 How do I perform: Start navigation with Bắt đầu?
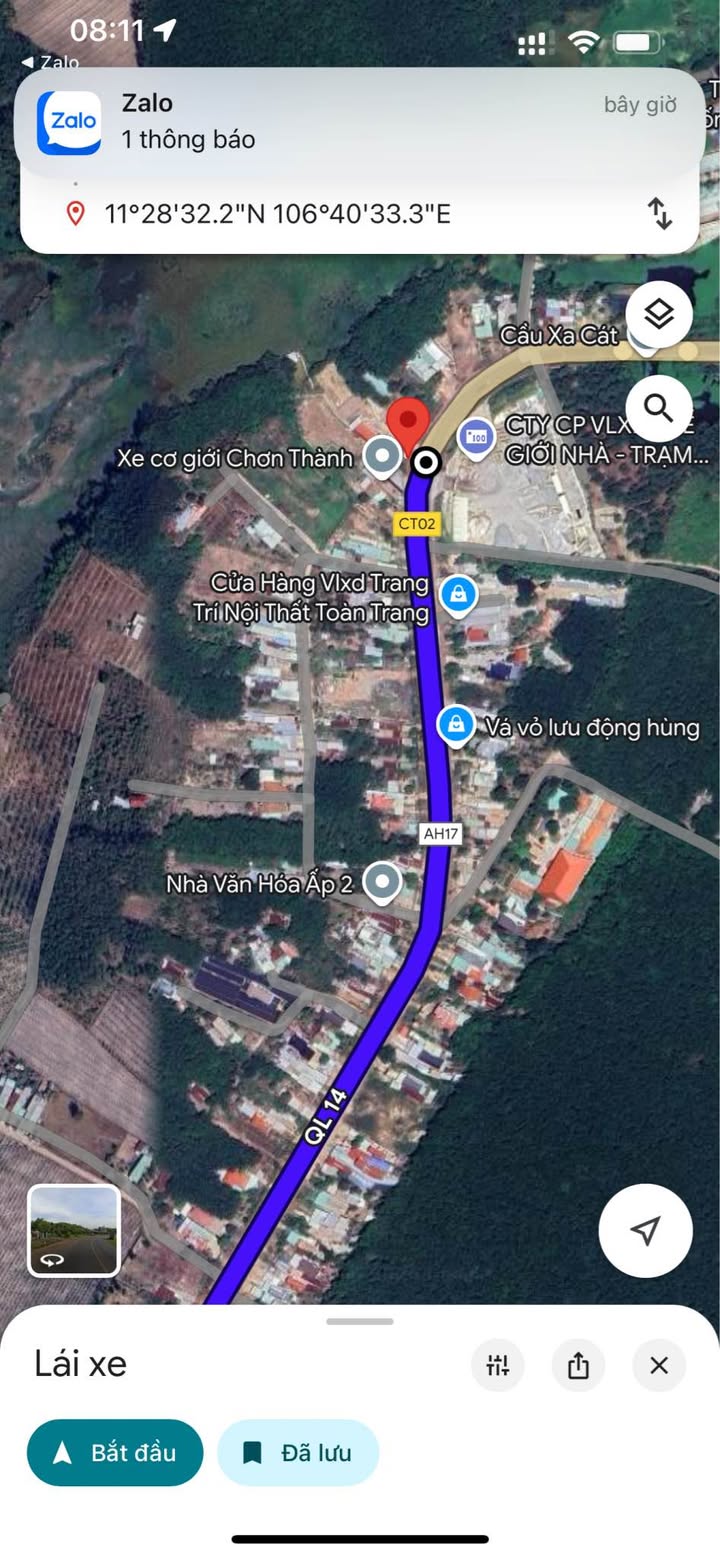(x=115, y=1452)
